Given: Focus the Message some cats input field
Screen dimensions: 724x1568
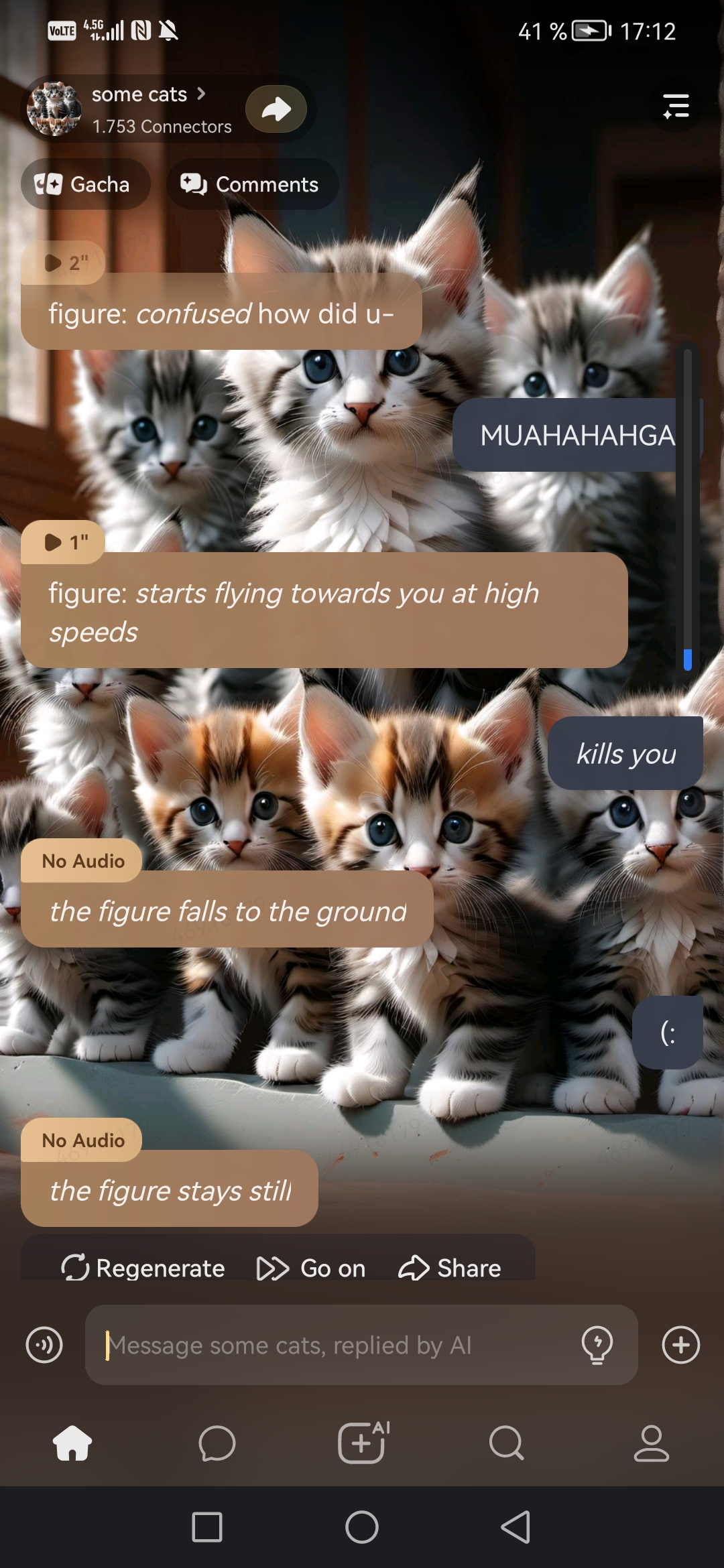Looking at the screenshot, I should click(x=335, y=1345).
